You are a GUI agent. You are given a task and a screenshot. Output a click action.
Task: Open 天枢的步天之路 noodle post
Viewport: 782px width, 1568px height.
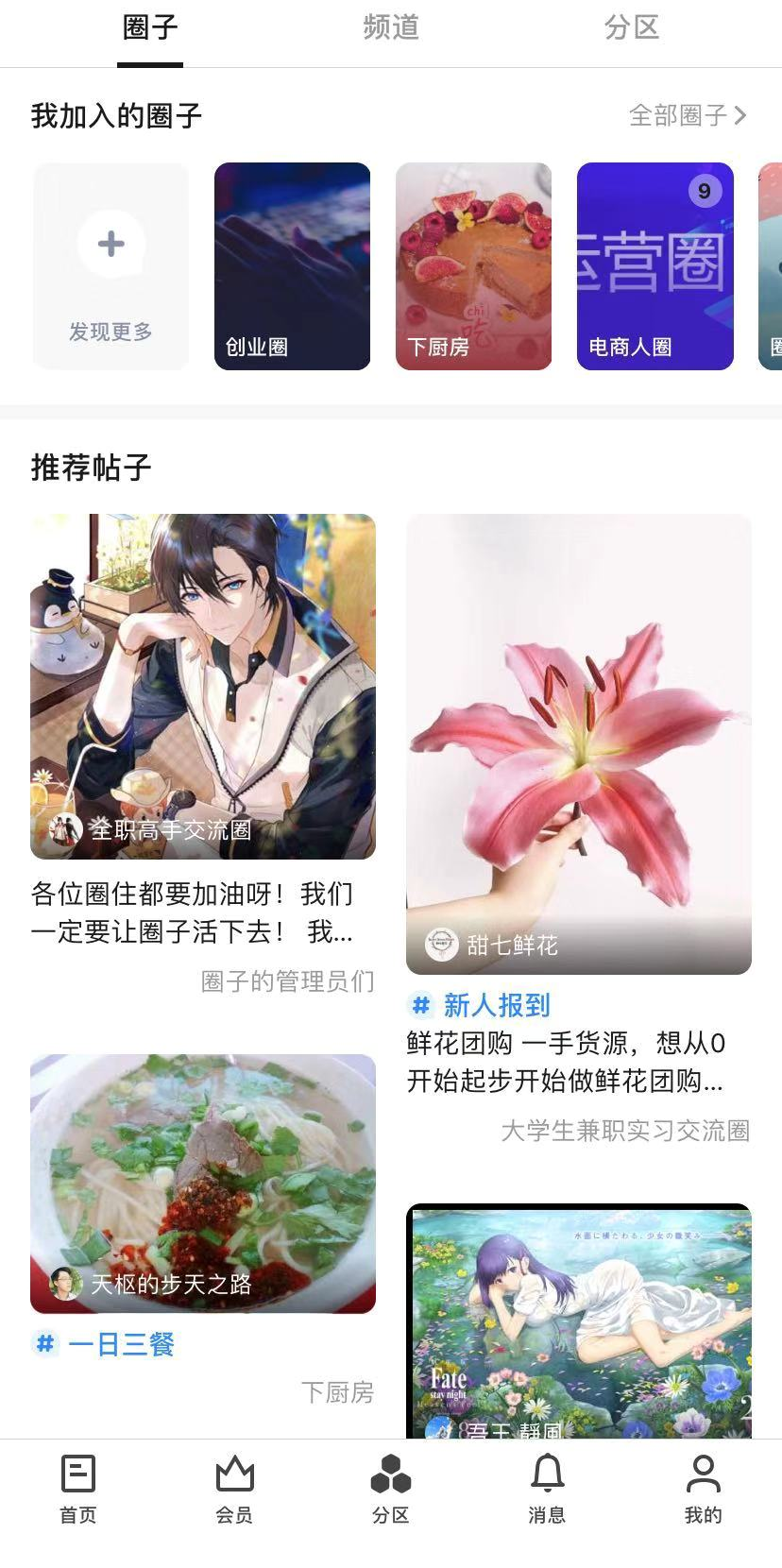point(203,1183)
